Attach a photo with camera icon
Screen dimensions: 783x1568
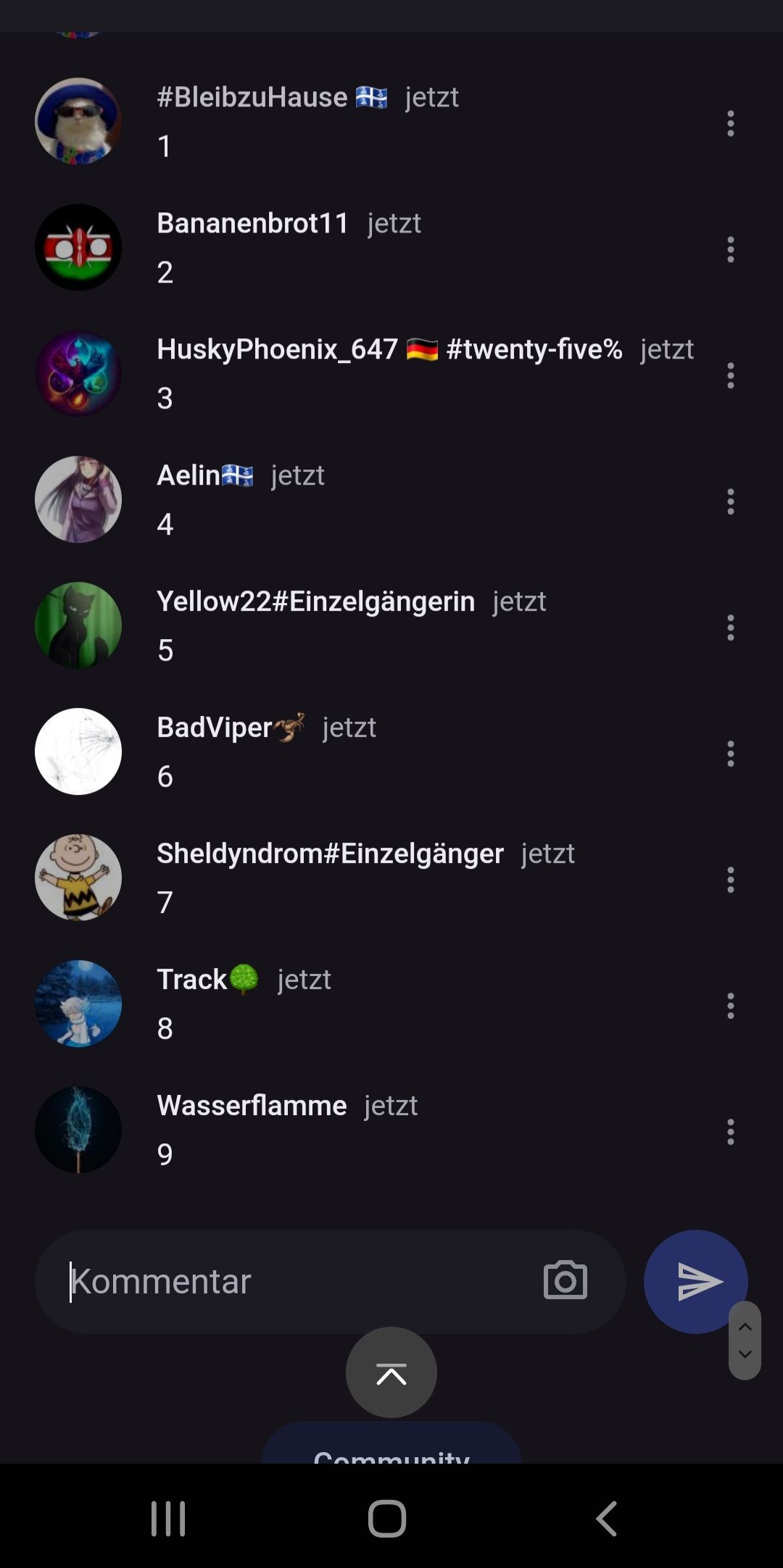point(565,1281)
